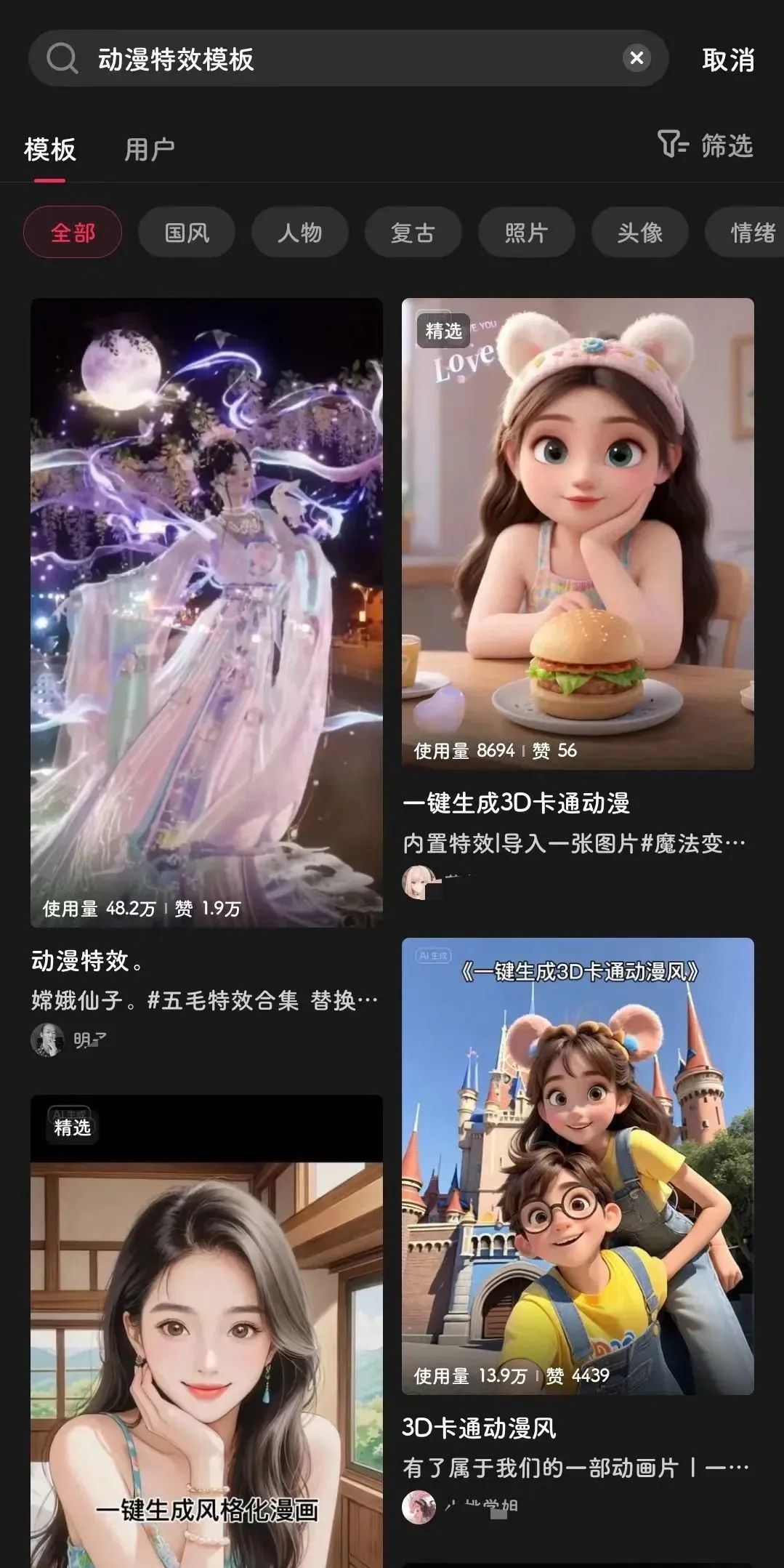
Task: Switch to the 用户 tab
Action: pos(149,150)
